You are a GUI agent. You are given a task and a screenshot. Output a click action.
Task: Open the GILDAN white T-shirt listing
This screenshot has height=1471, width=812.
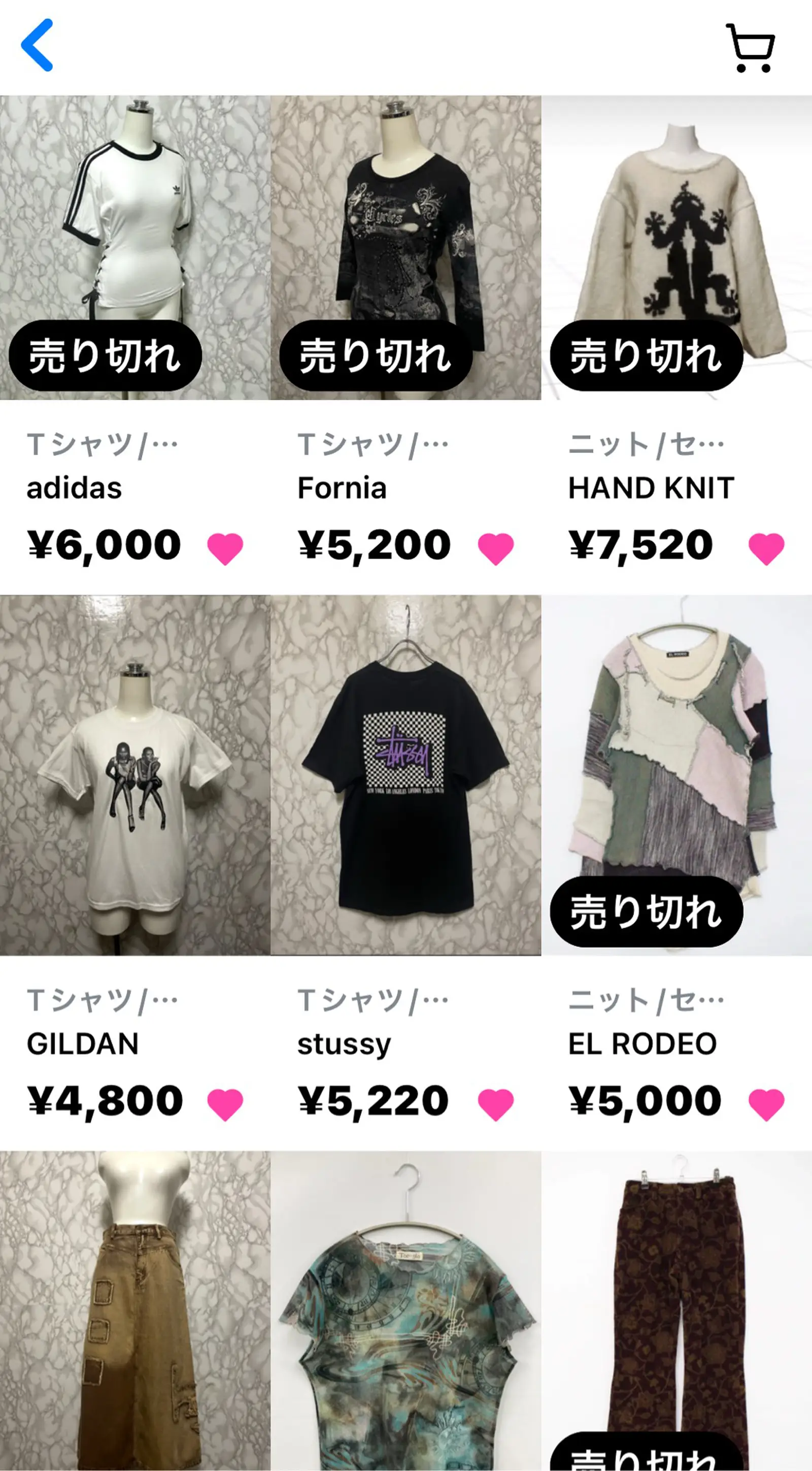point(135,775)
